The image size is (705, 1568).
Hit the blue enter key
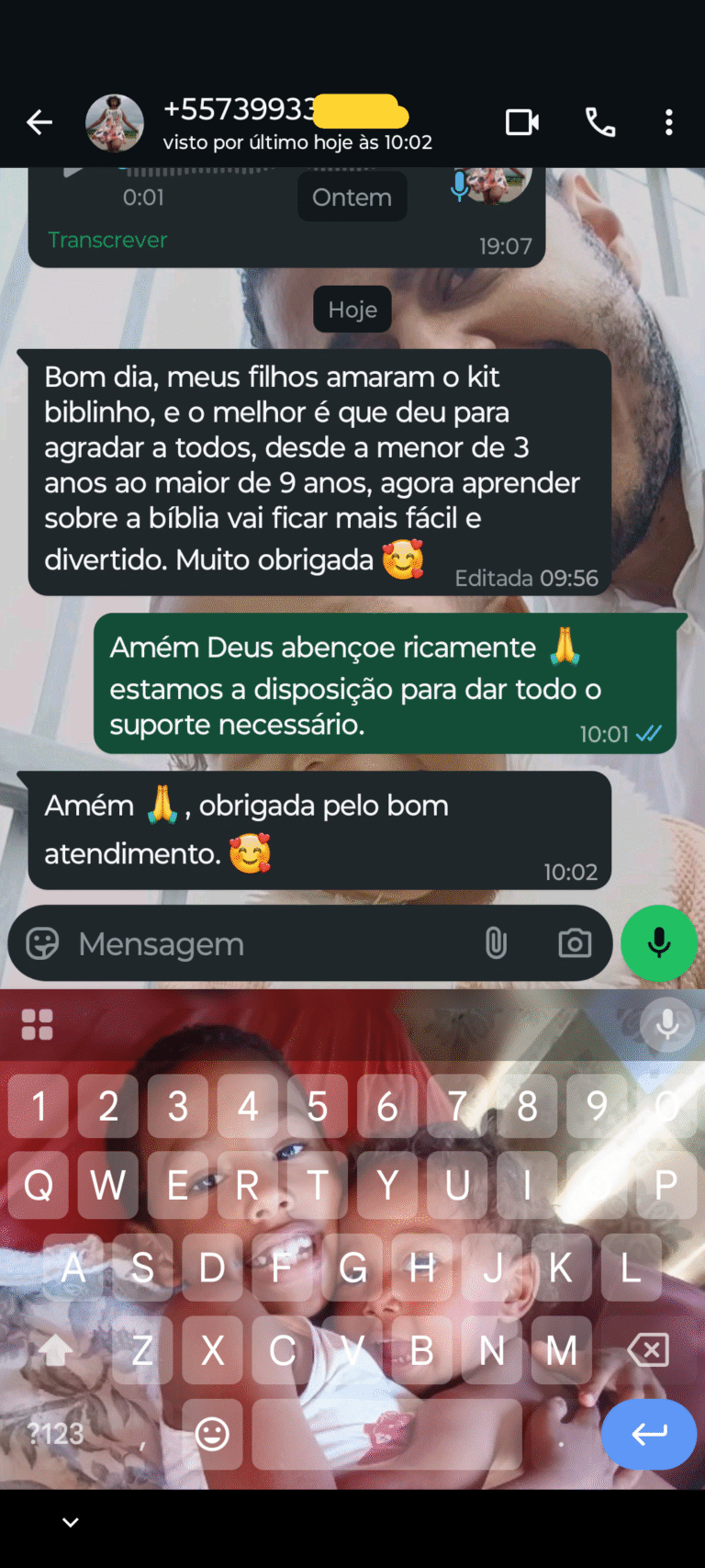(x=649, y=1434)
